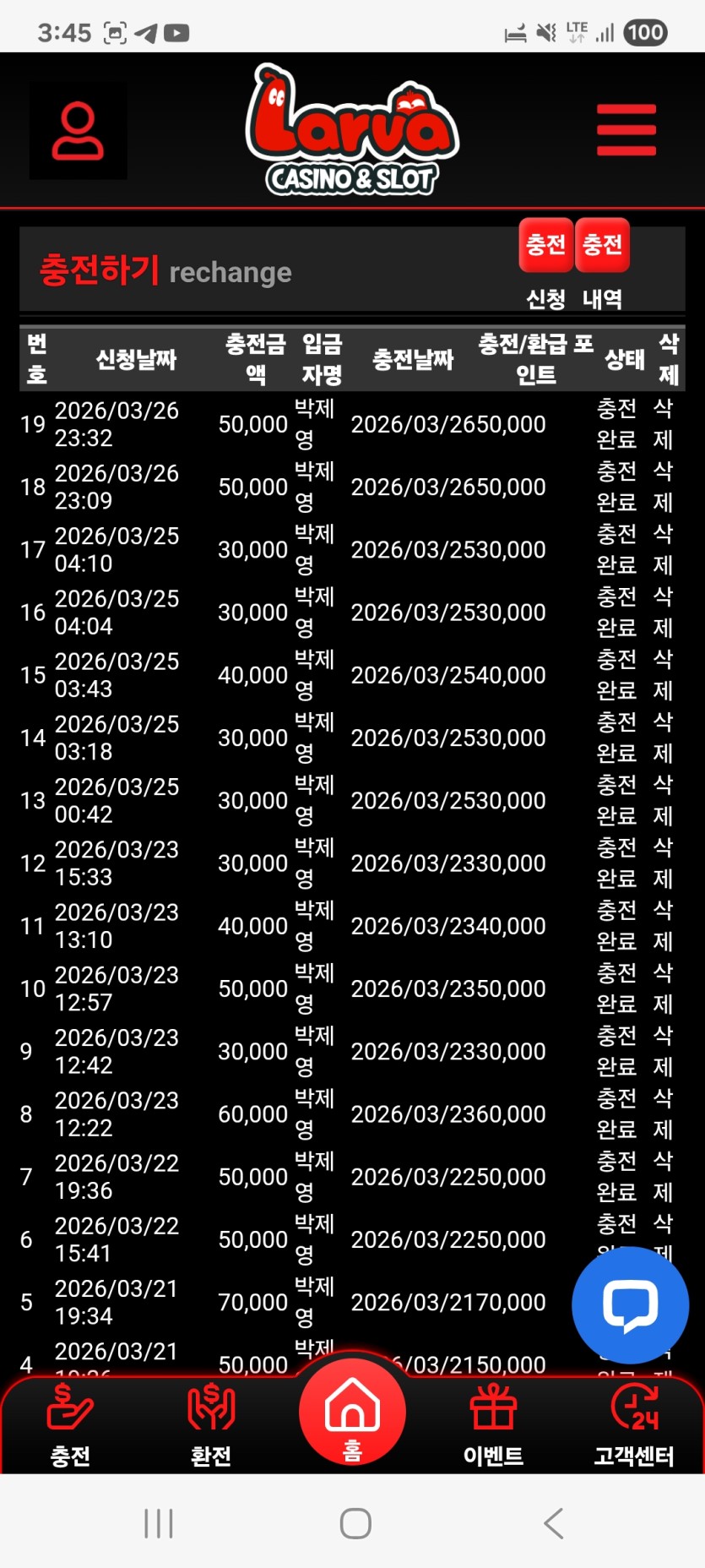Go to the 홈 tab

click(x=352, y=1413)
